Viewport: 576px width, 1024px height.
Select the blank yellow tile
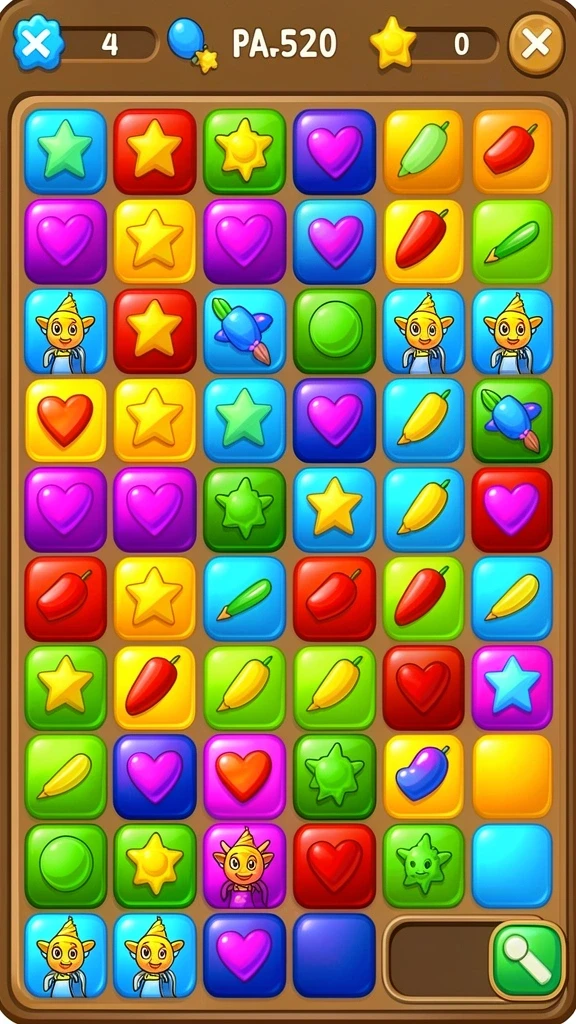point(512,776)
